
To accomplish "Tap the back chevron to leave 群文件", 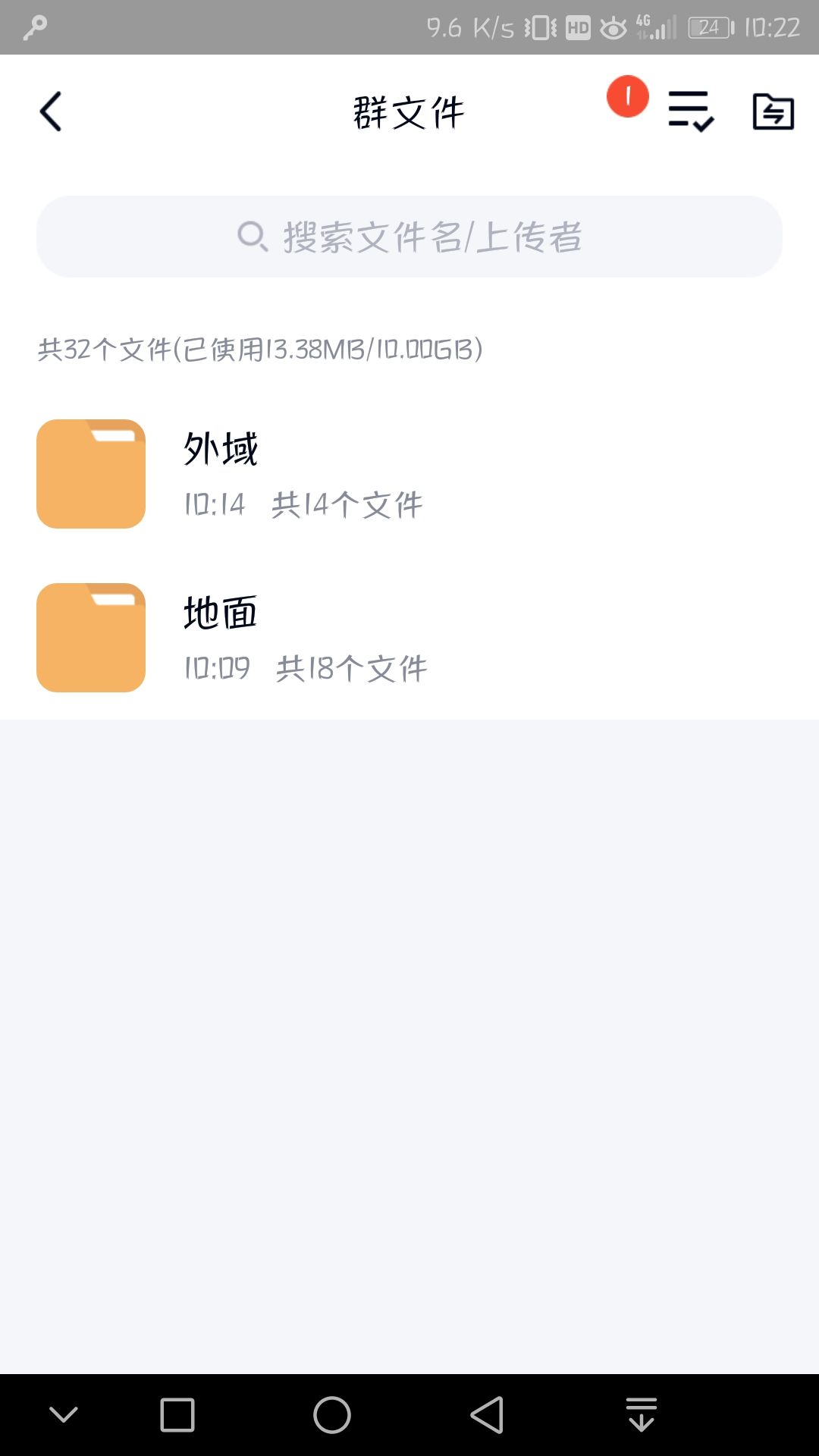I will [x=51, y=111].
